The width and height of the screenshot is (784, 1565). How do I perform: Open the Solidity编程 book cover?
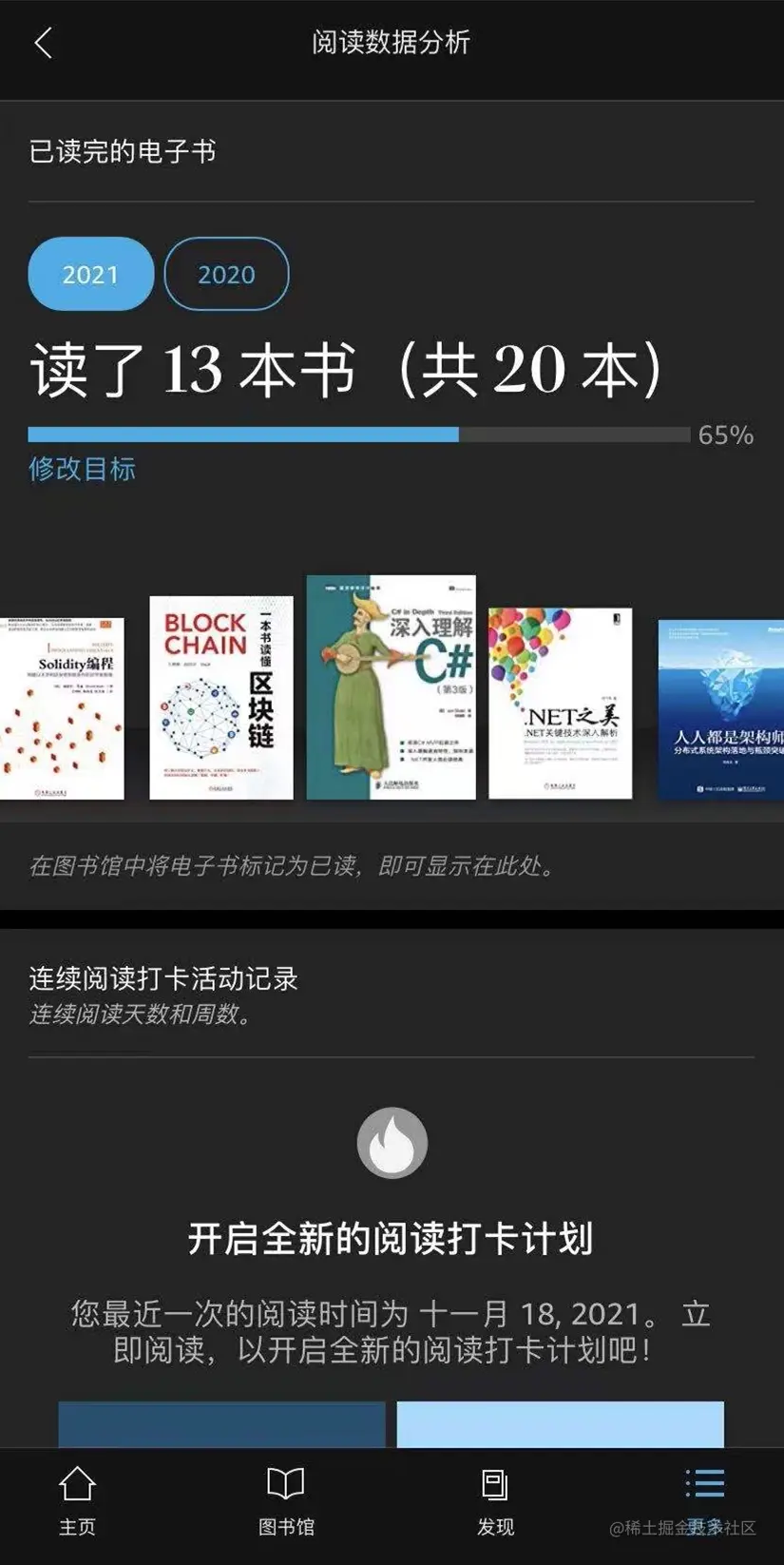[63, 708]
